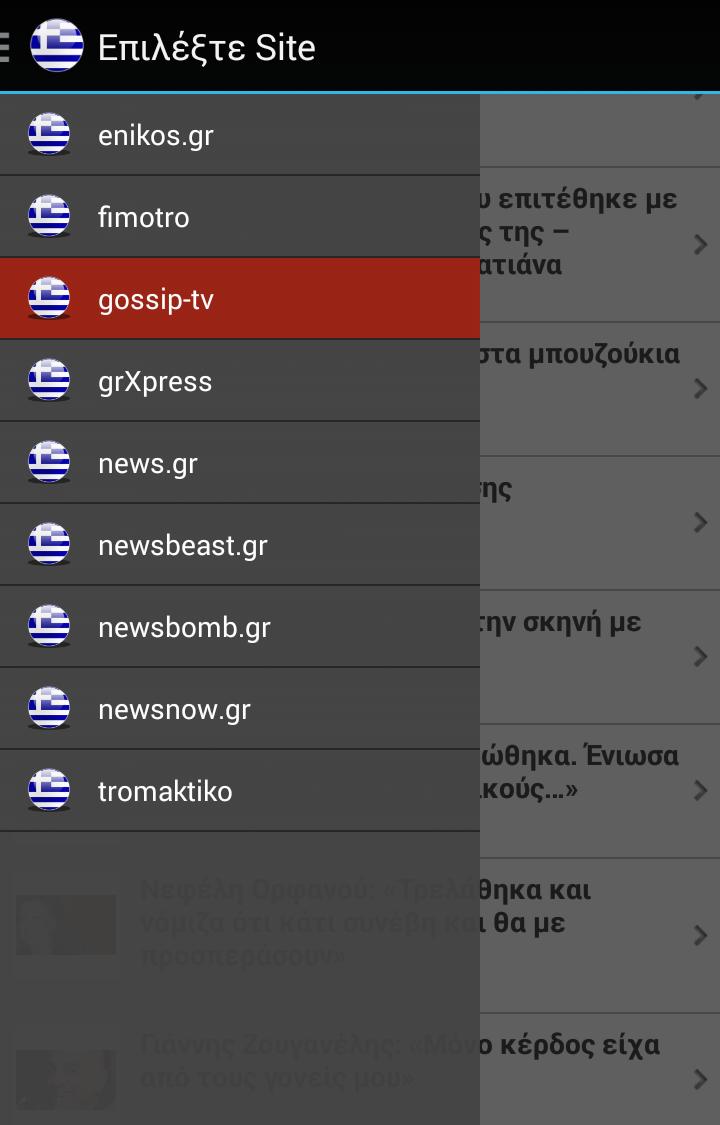The width and height of the screenshot is (720, 1125).
Task: Expand the article about 'στα μπουζούκια'
Action: [x=700, y=388]
